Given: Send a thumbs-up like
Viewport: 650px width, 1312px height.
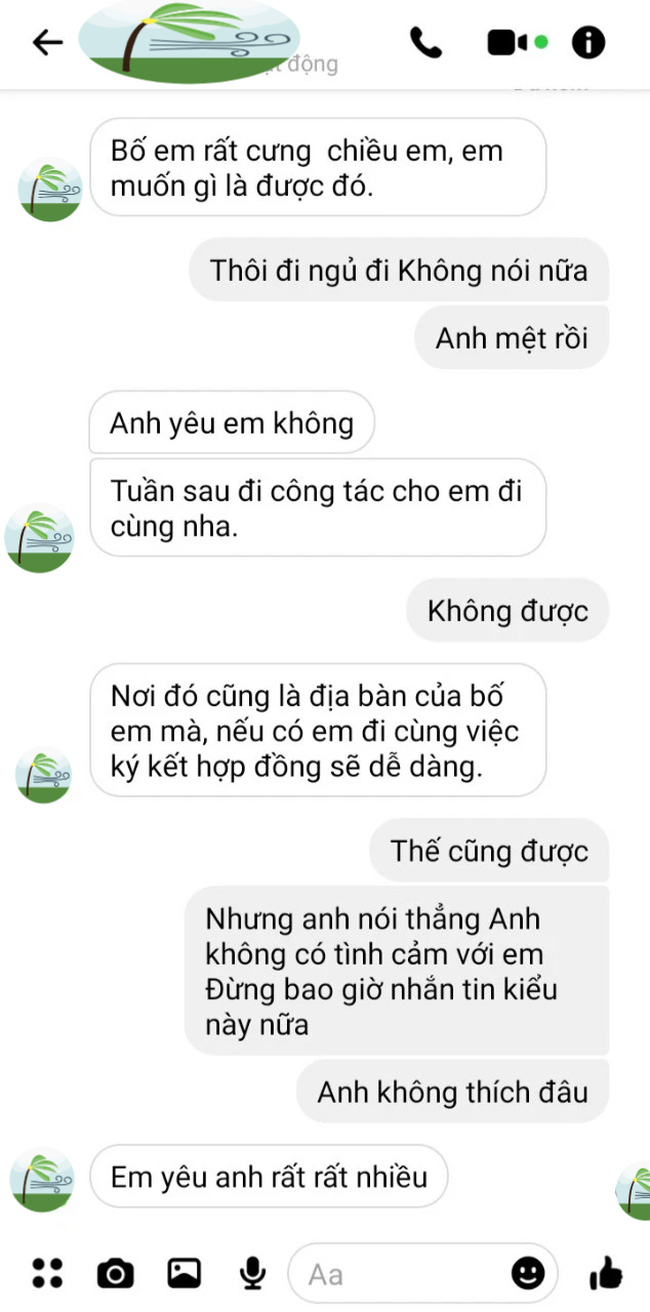Looking at the screenshot, I should pos(605,1272).
